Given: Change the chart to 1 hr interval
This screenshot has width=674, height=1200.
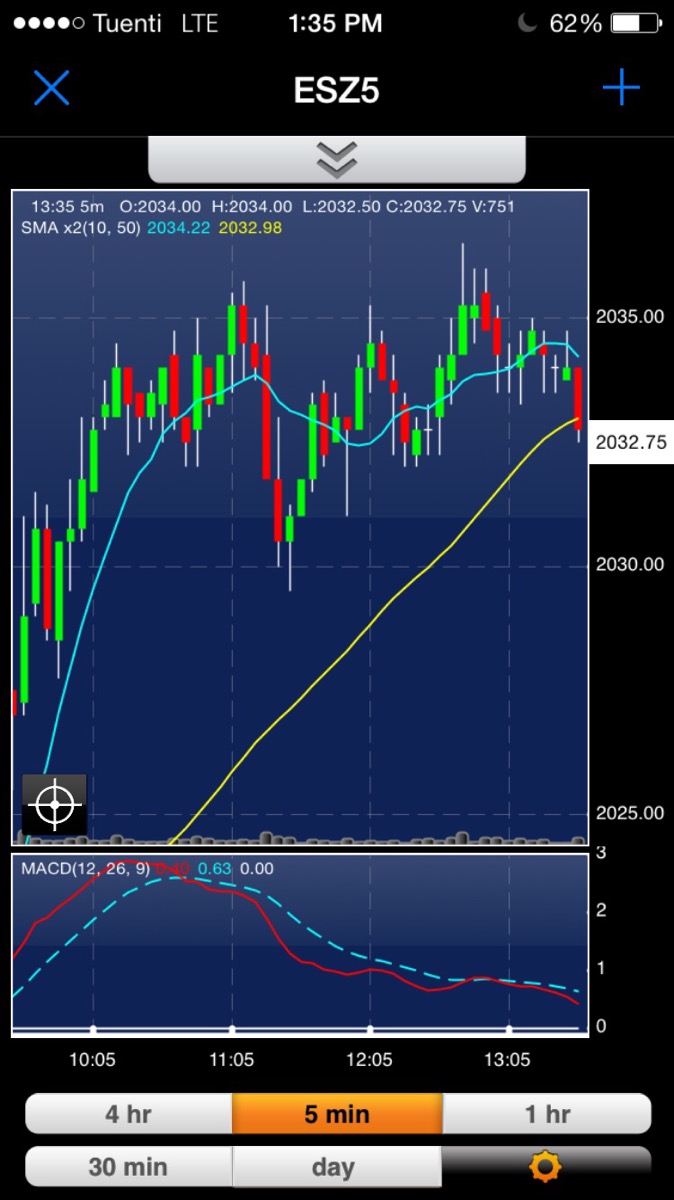Looking at the screenshot, I should (547, 1114).
